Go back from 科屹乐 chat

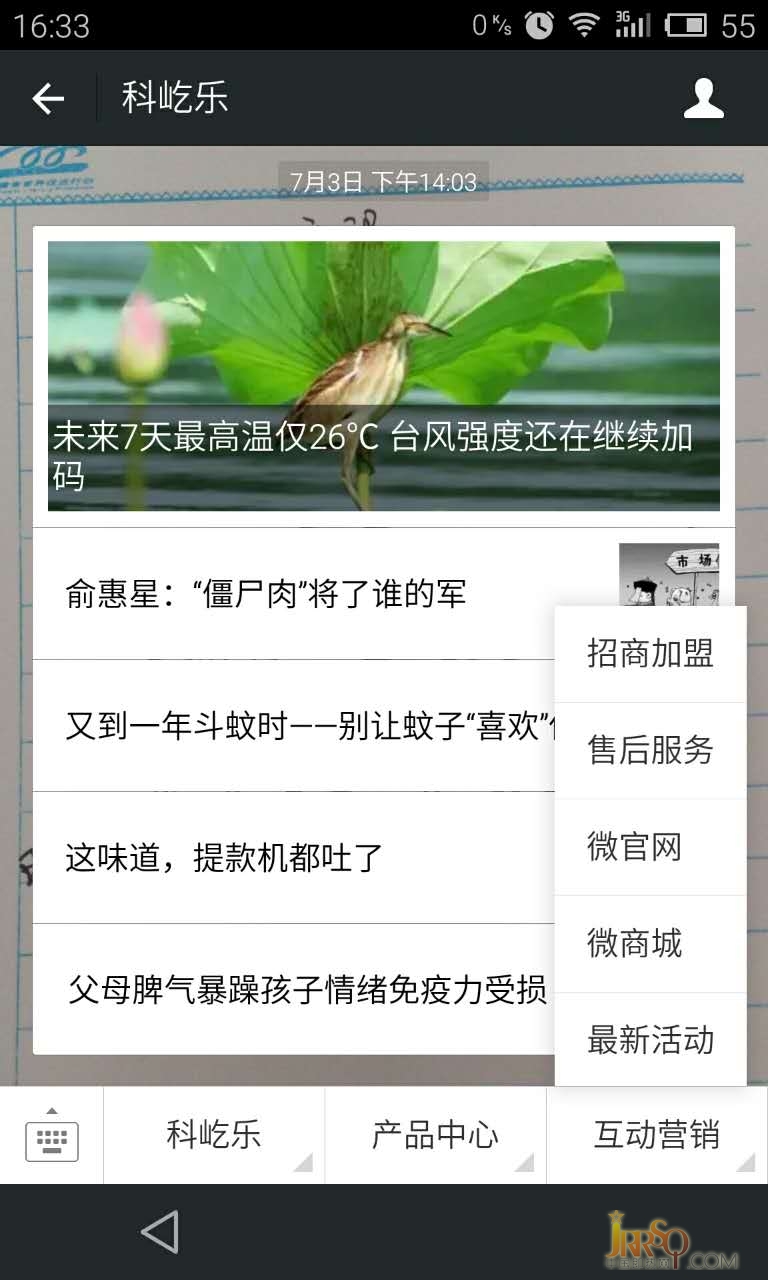click(48, 98)
